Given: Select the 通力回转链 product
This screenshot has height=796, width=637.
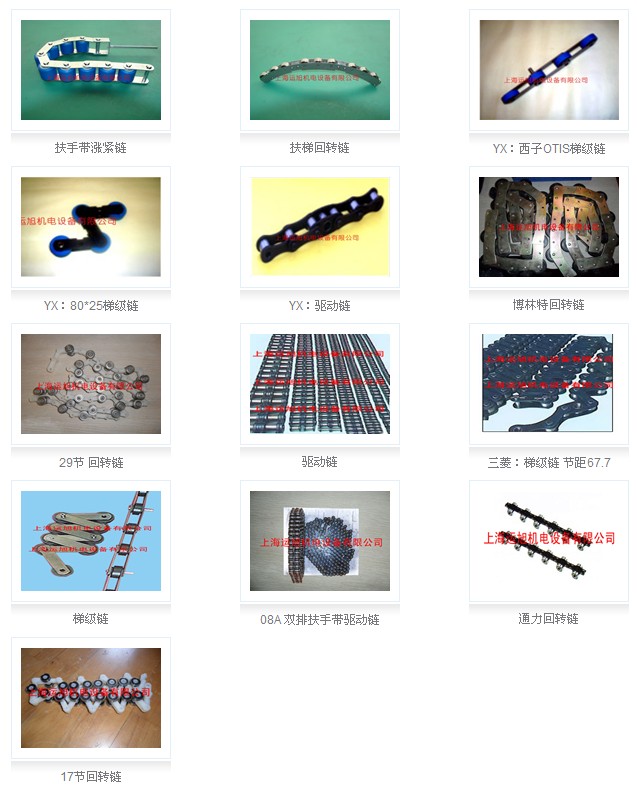Looking at the screenshot, I should click(x=549, y=541).
